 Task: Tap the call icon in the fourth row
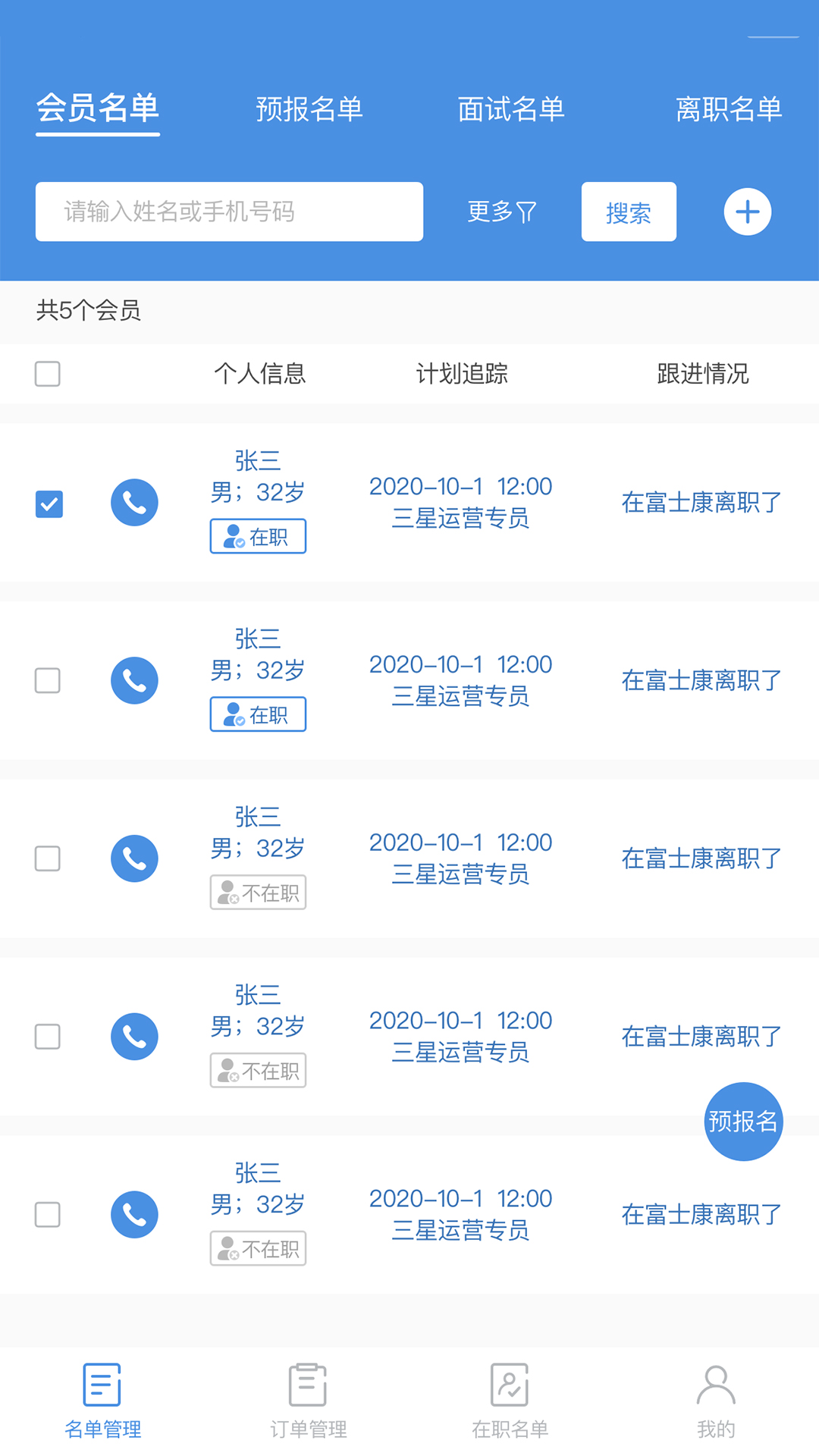tap(134, 1037)
